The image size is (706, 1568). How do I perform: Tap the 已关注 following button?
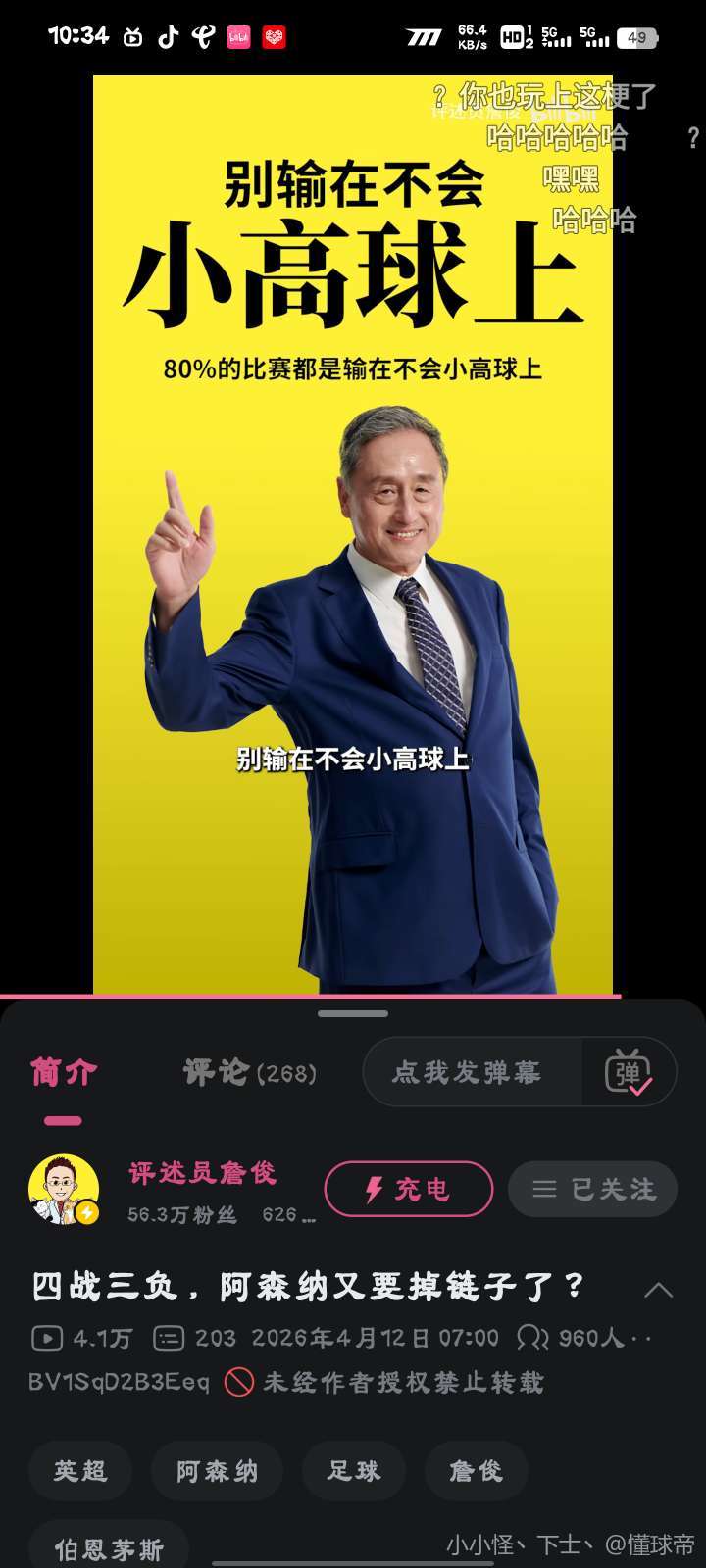pos(592,1189)
